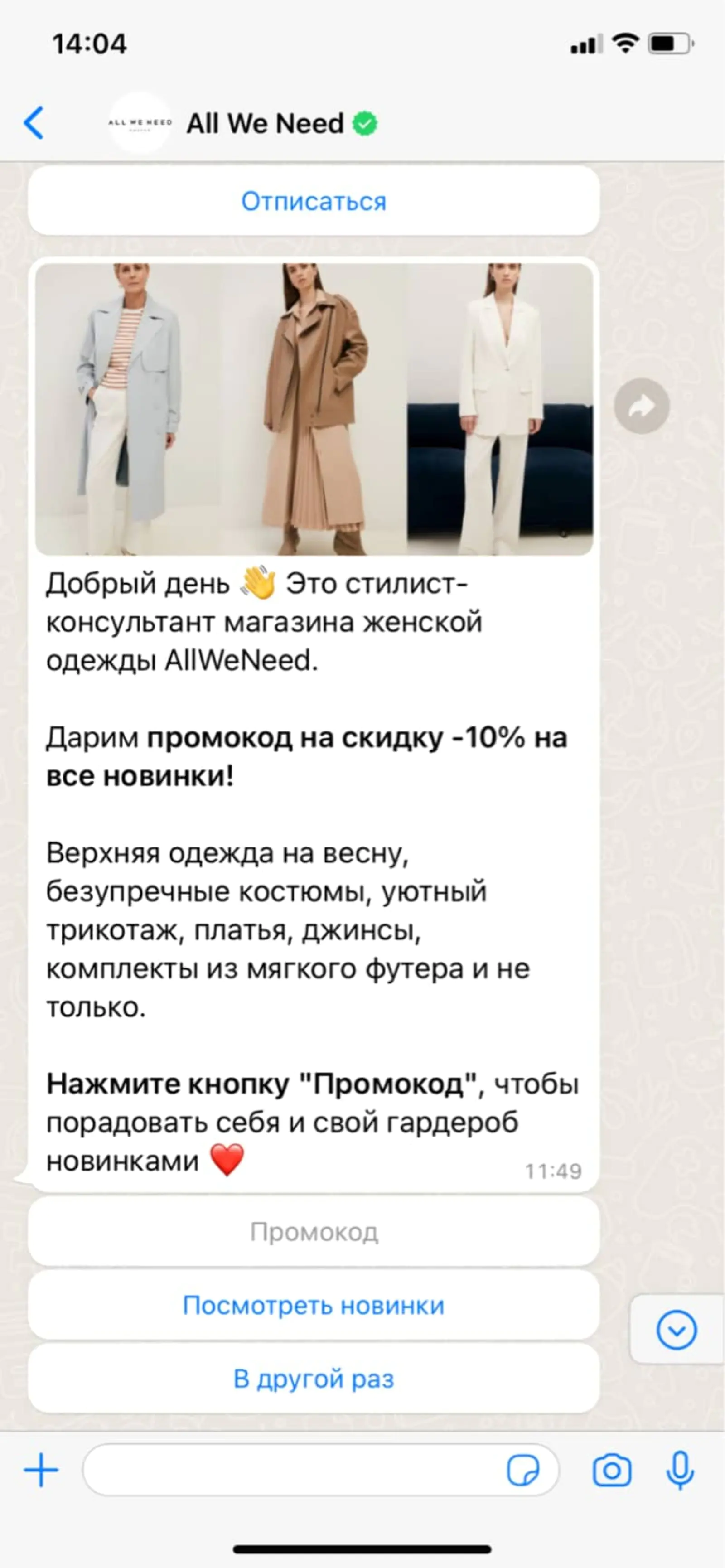Forward the message with the share arrow
725x1568 pixels.
pos(642,406)
